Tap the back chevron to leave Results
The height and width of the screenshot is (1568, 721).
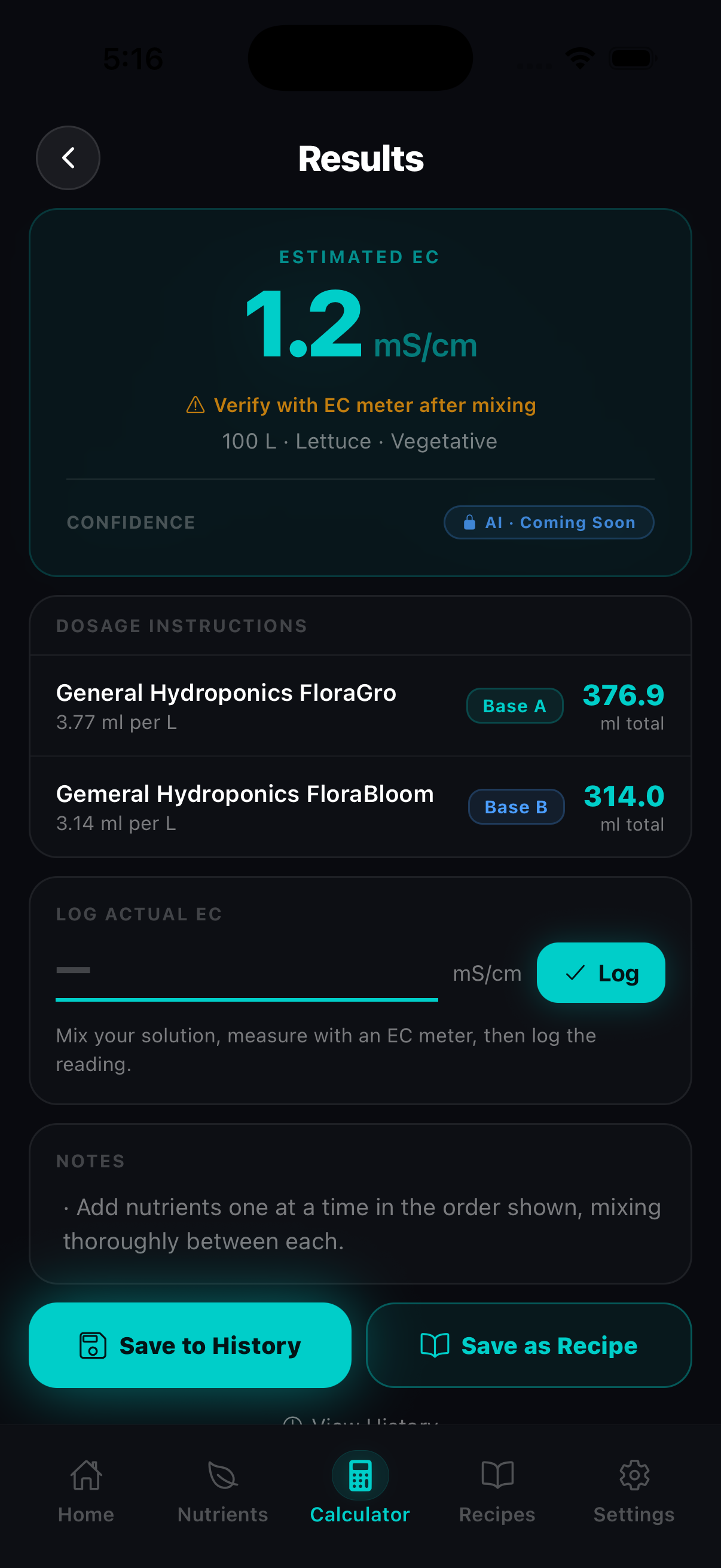pyautogui.click(x=67, y=157)
